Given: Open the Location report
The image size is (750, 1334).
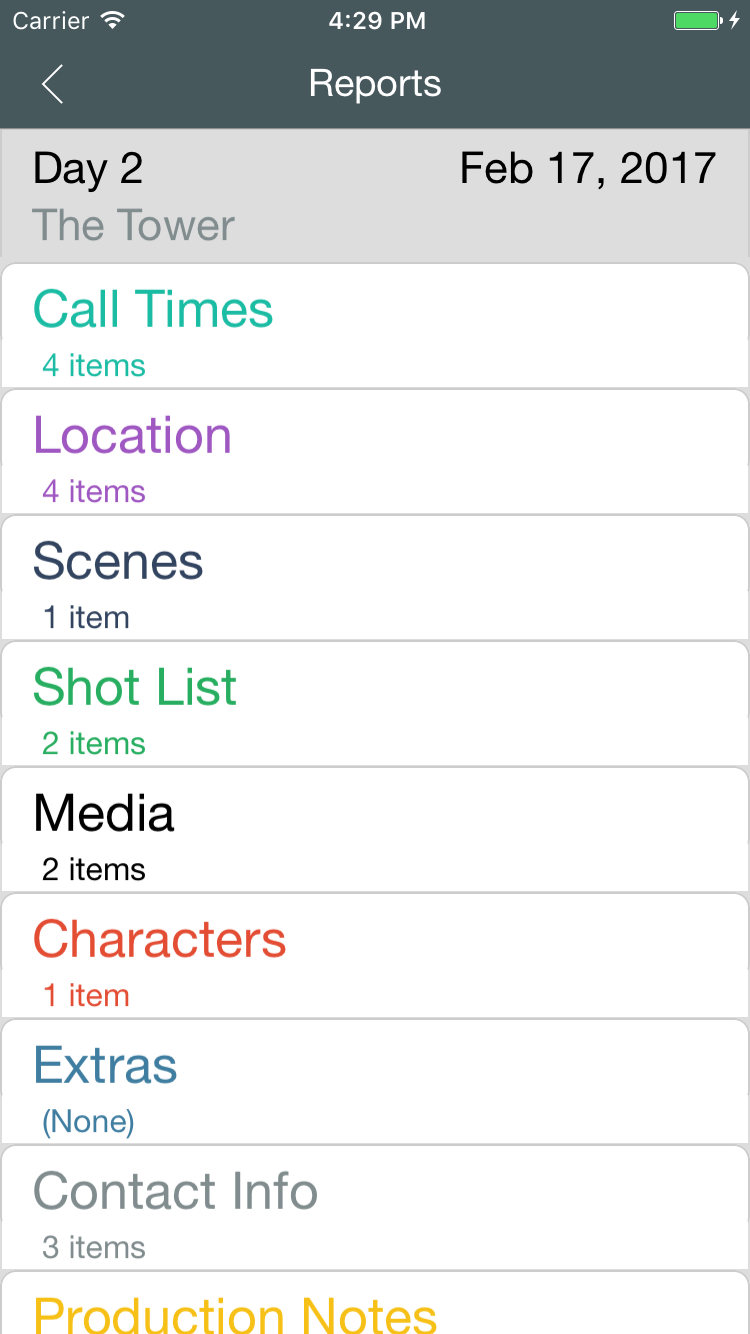Looking at the screenshot, I should pyautogui.click(x=375, y=452).
